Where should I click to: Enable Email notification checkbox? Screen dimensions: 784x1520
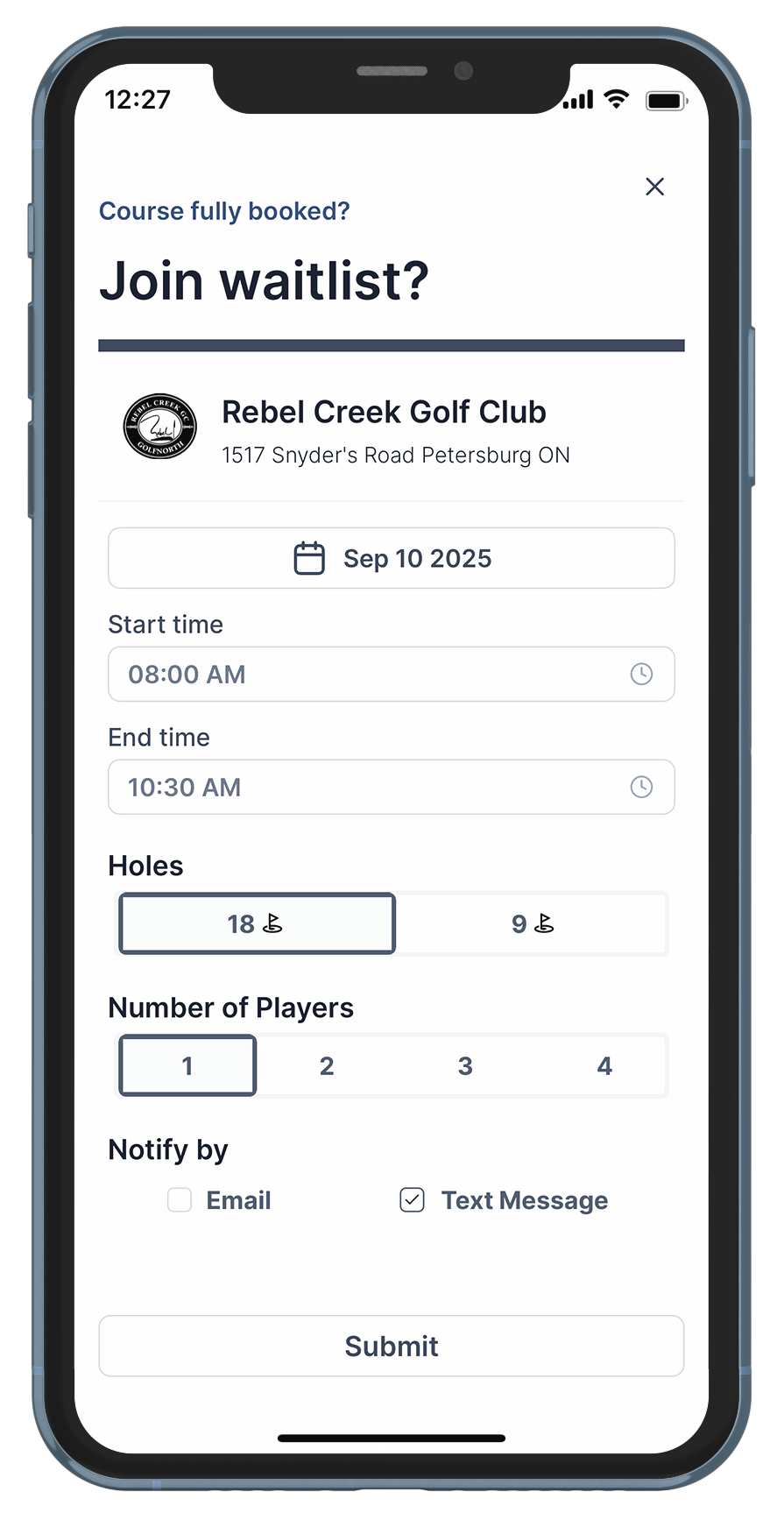click(x=180, y=1199)
